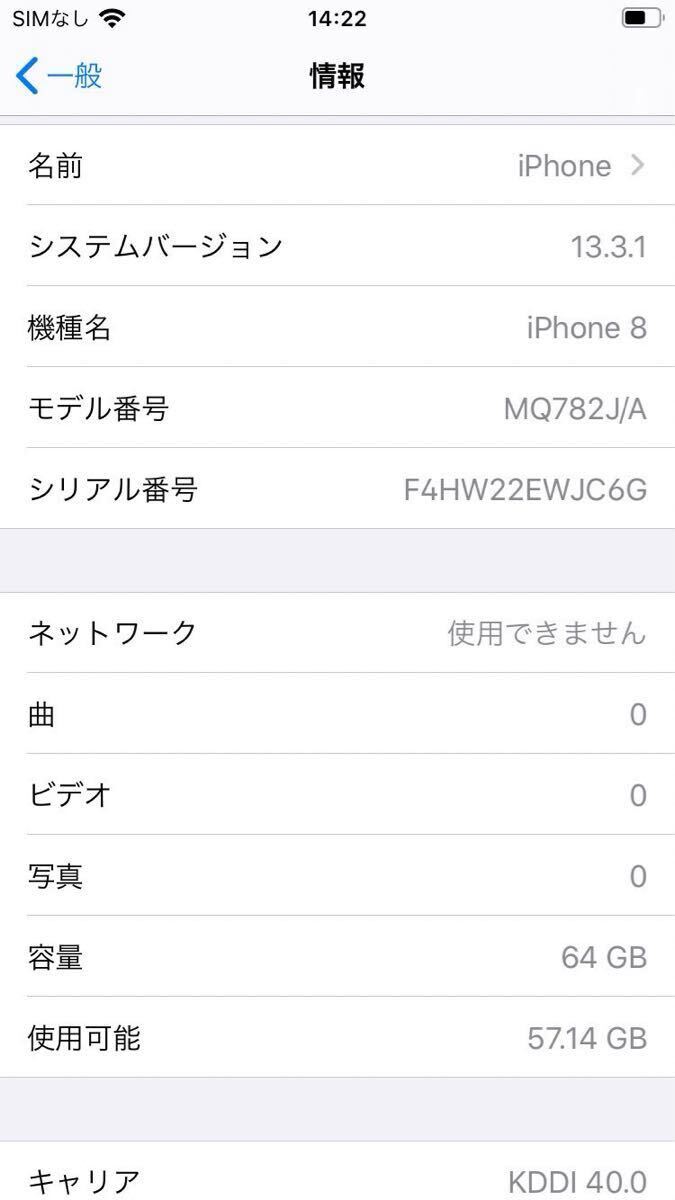Go back to the 一般 settings

click(x=60, y=76)
